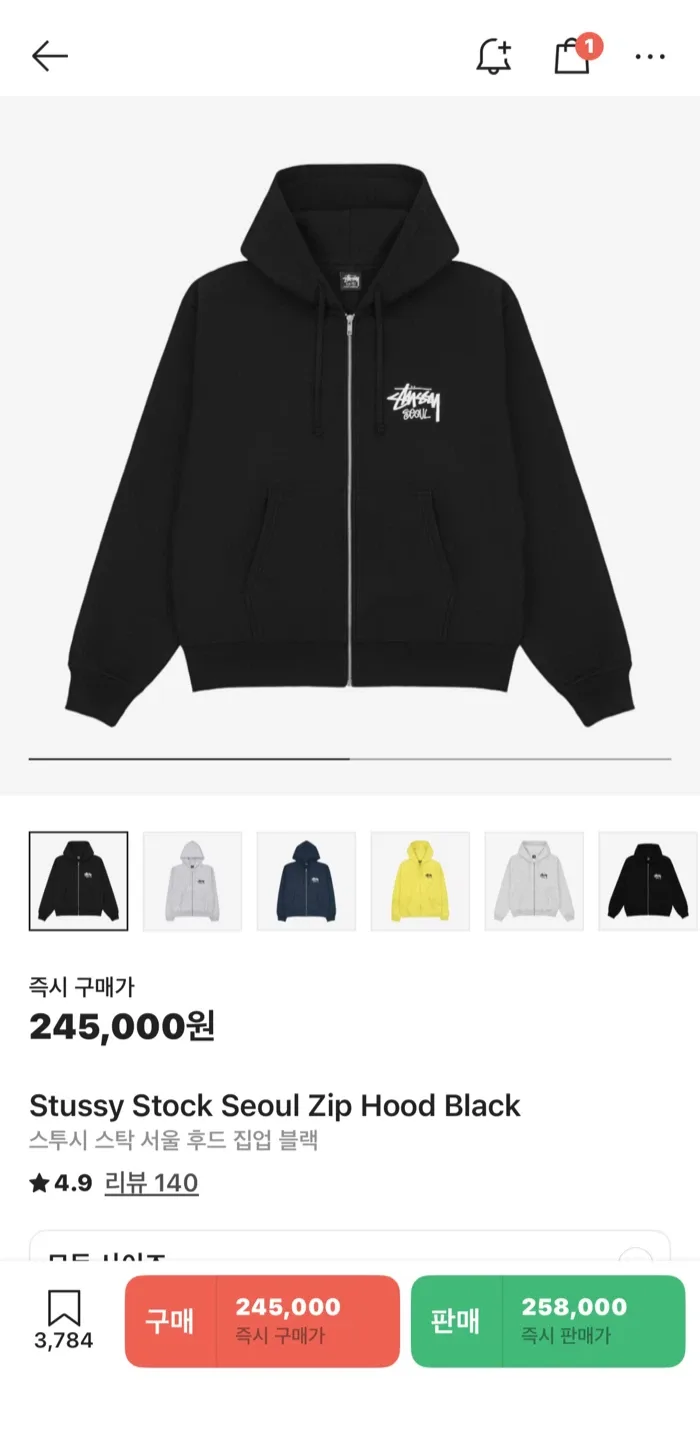This screenshot has height=1440, width=700.
Task: Open the overflow menu
Action: pos(650,56)
